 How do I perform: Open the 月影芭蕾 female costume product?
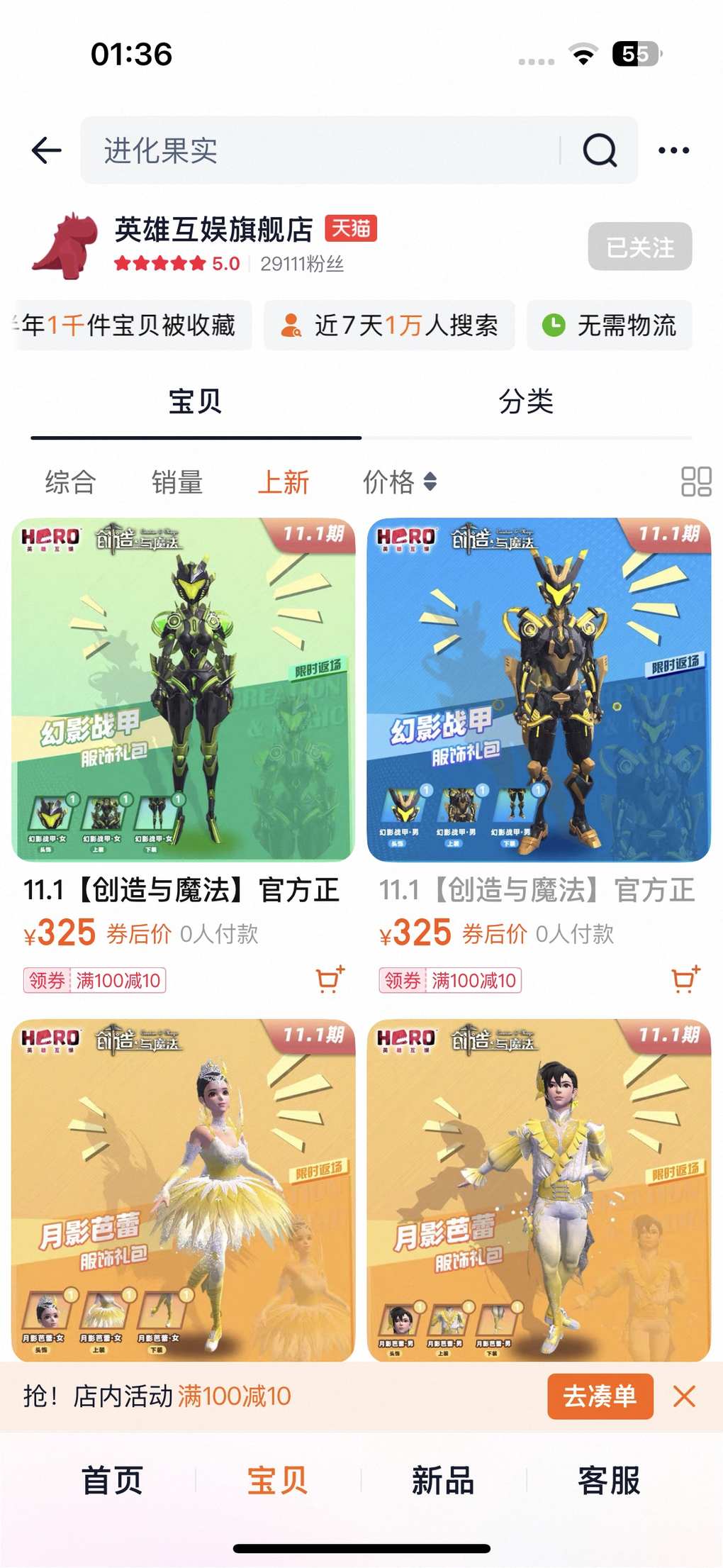(184, 1190)
